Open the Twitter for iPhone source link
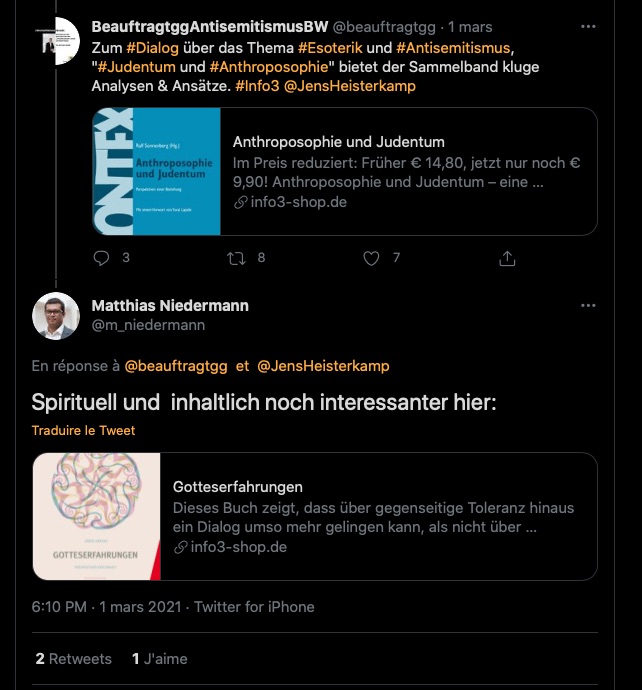Image resolution: width=642 pixels, height=690 pixels. 254,607
